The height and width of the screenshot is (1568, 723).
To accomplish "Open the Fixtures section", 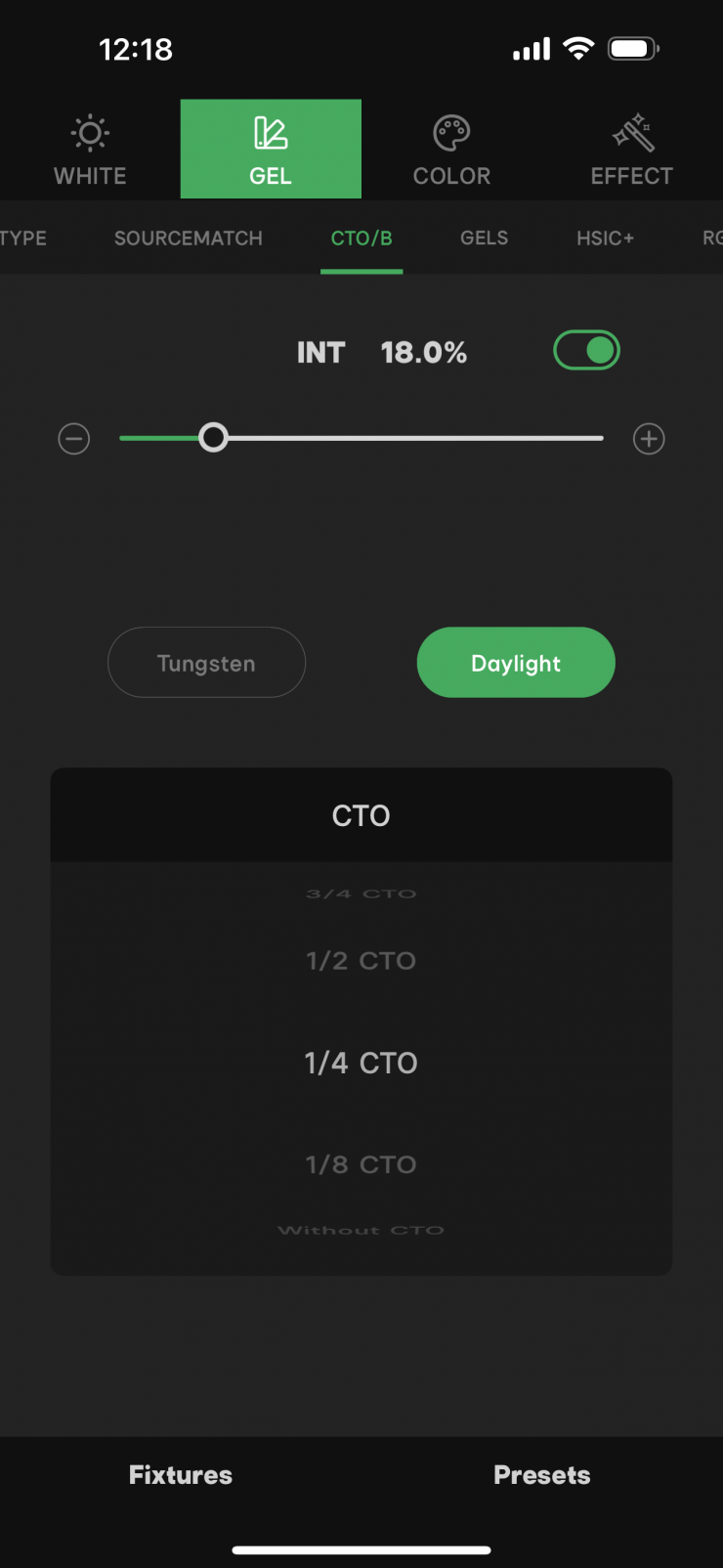I will click(x=181, y=1475).
